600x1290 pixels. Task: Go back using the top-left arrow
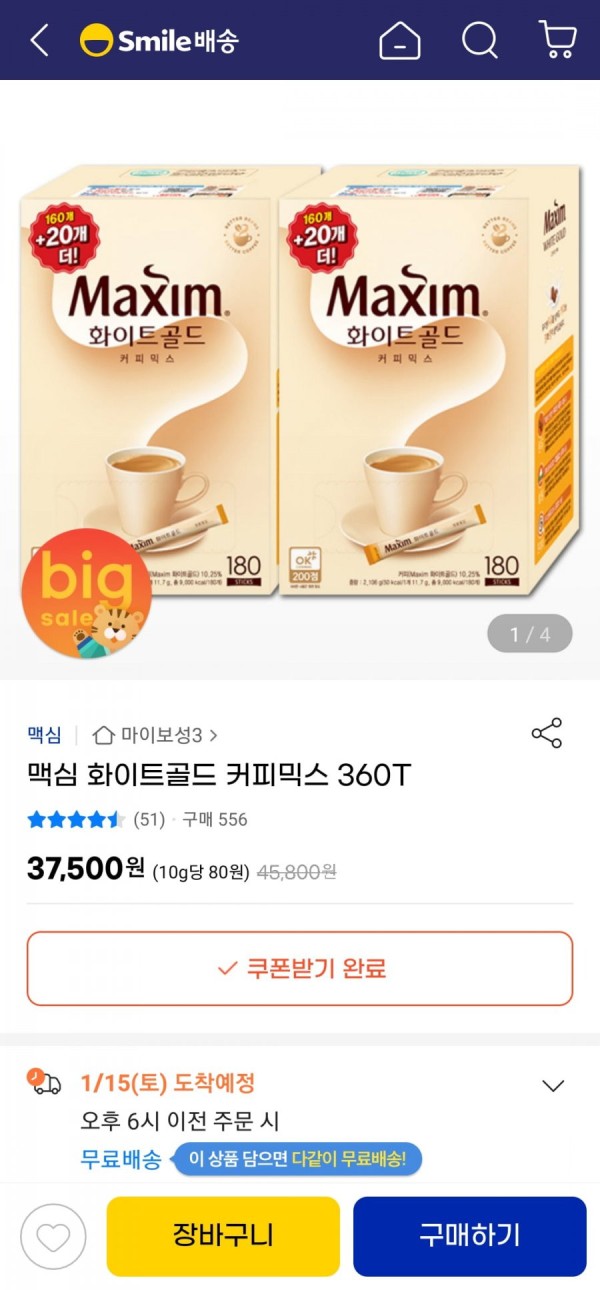[39, 41]
